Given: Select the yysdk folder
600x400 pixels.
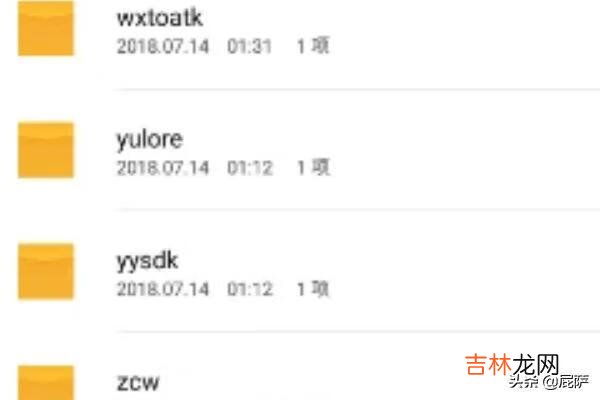Looking at the screenshot, I should click(147, 261).
